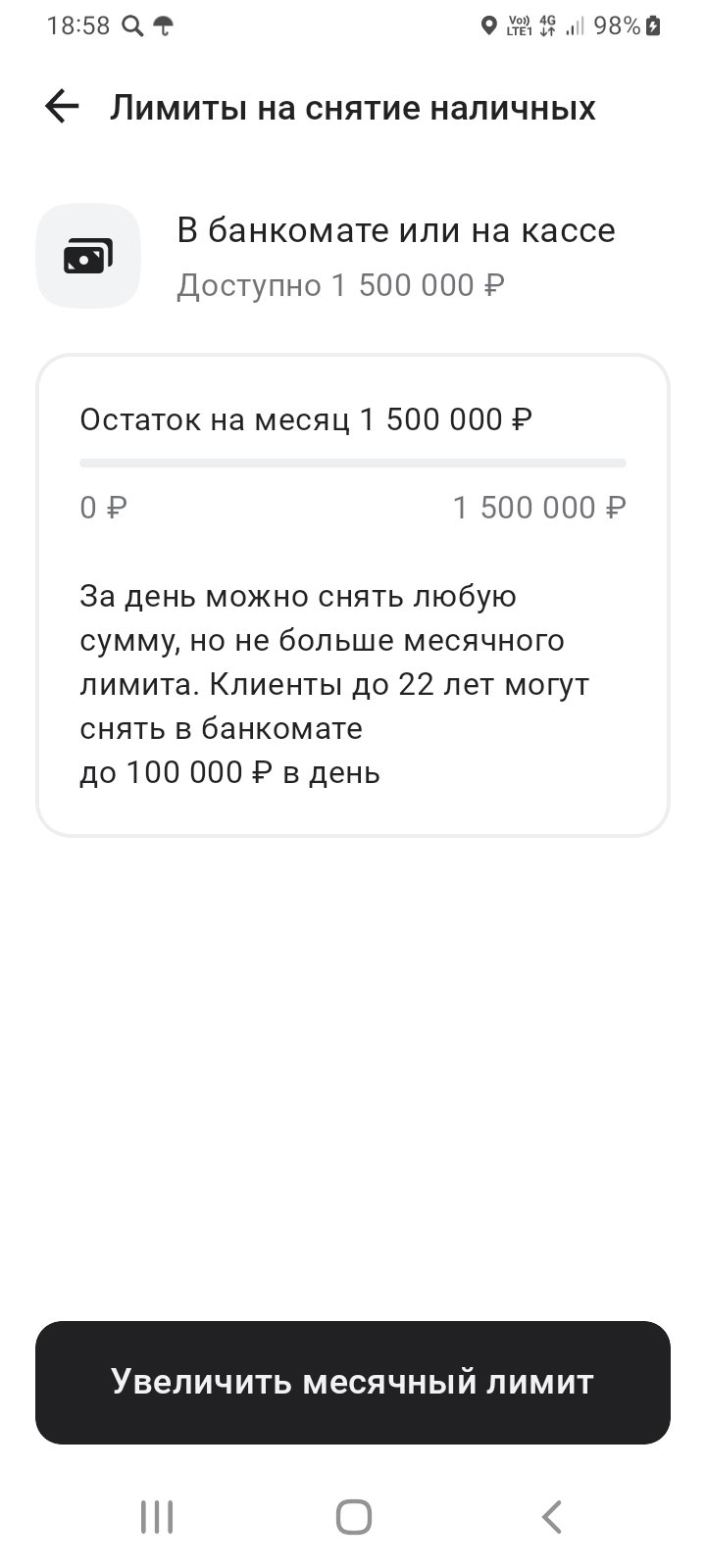Image resolution: width=706 pixels, height=1568 pixels.
Task: Go back from cash withdrawal limits
Action: click(x=62, y=107)
